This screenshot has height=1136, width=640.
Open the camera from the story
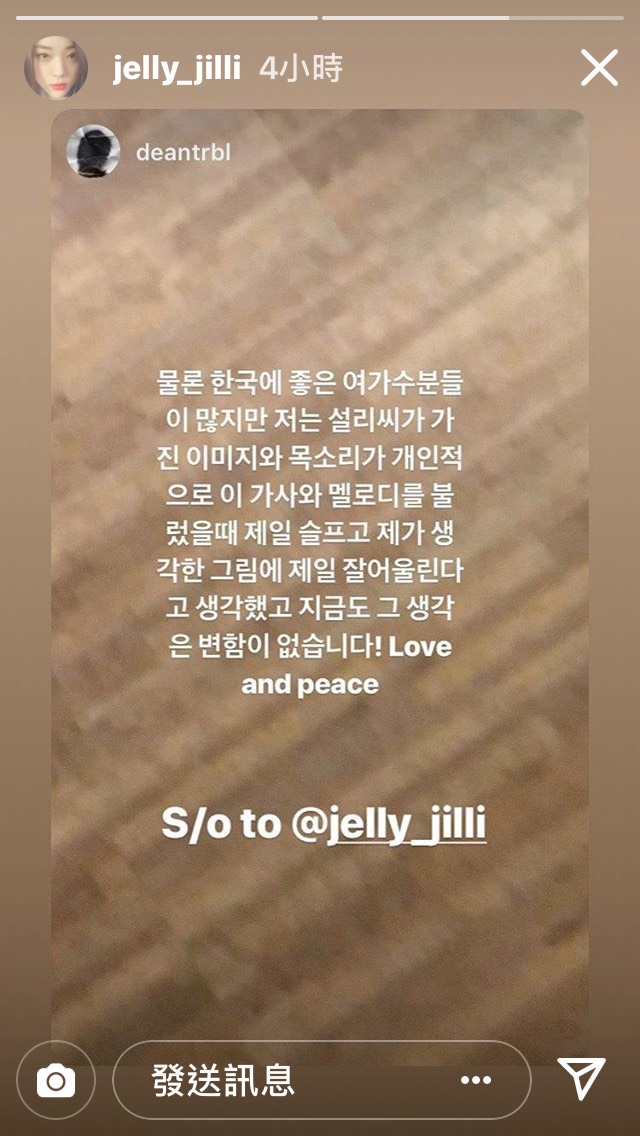(56, 1080)
